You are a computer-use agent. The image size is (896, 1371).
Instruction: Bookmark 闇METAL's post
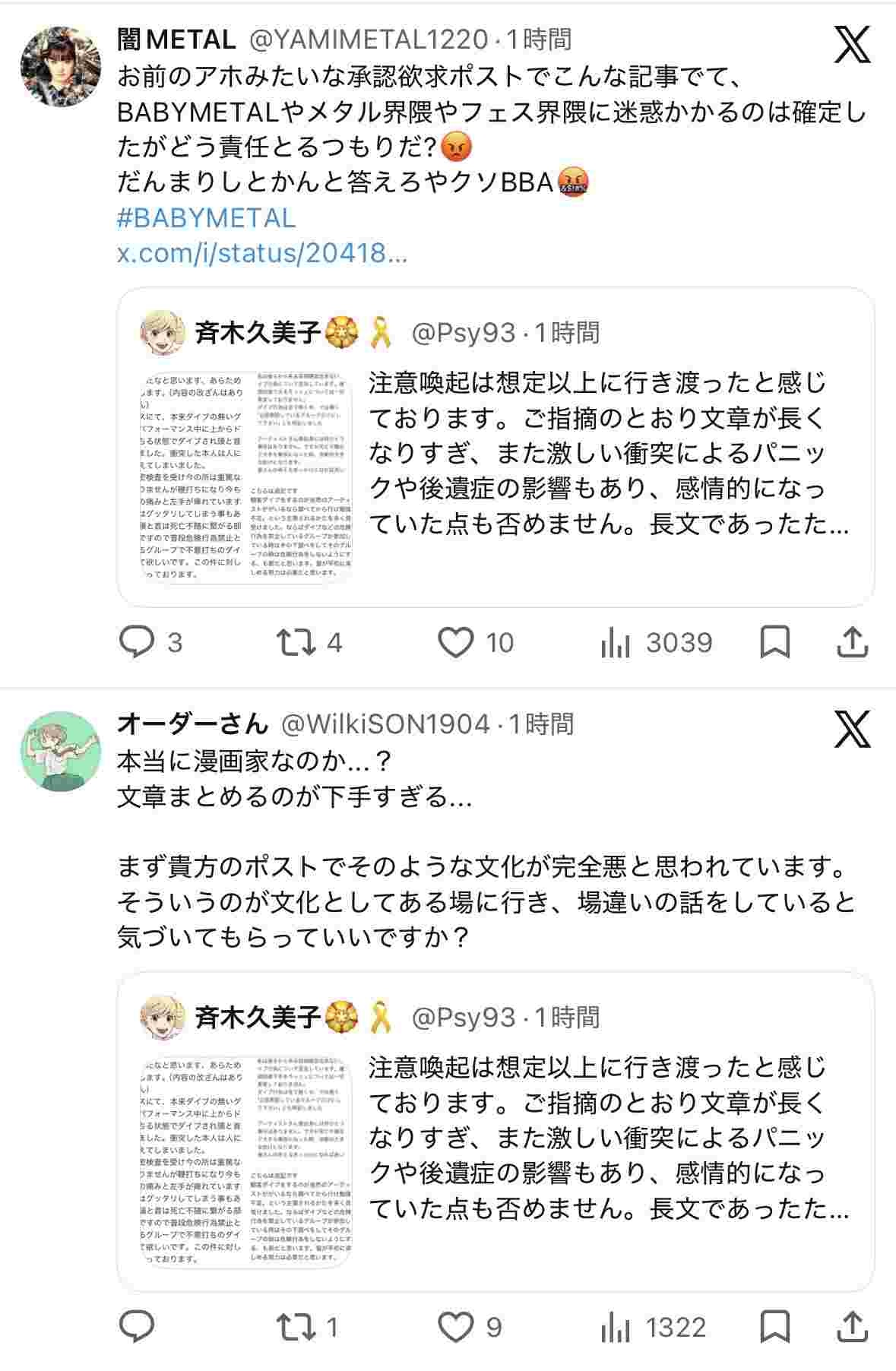[774, 643]
